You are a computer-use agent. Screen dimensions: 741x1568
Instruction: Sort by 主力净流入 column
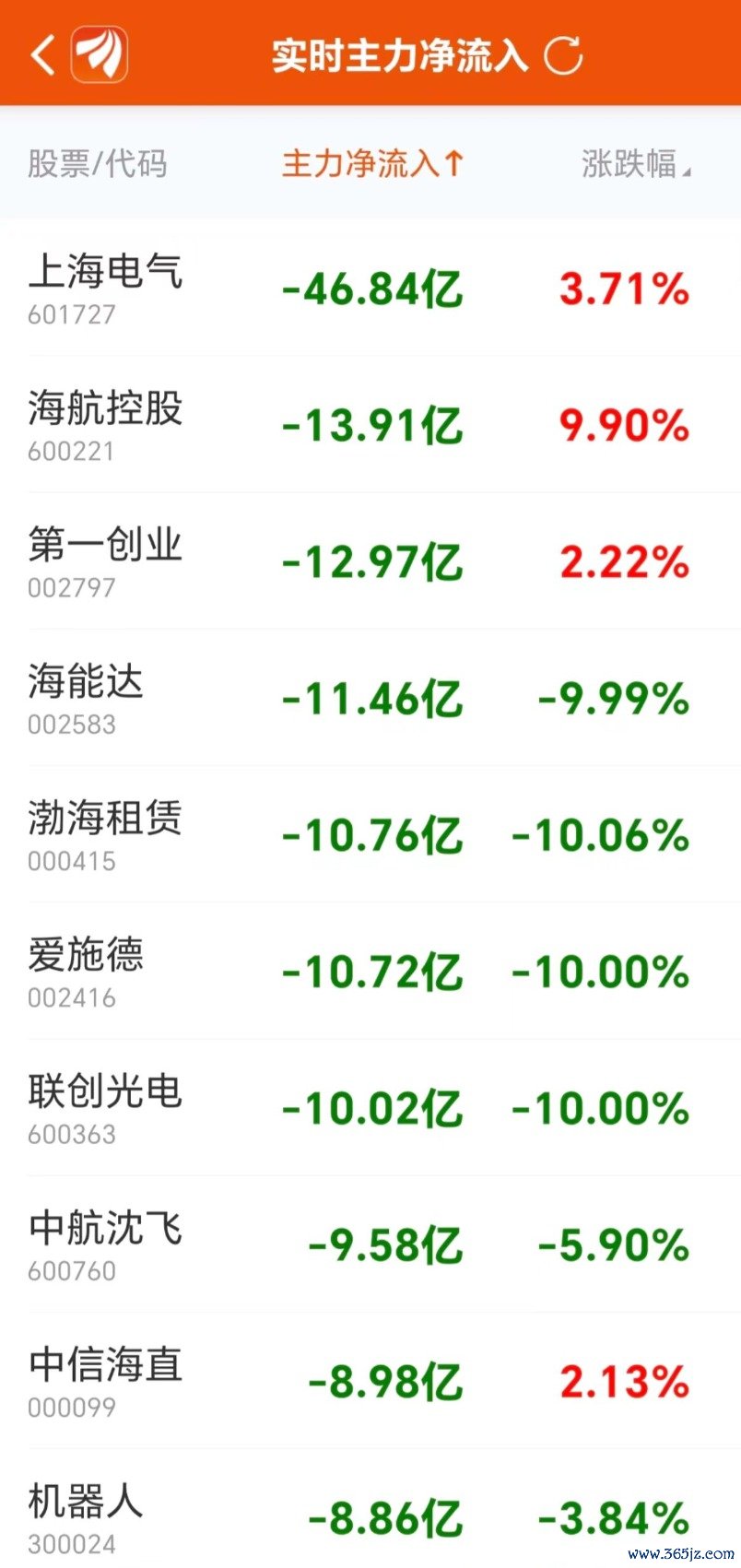372,164
